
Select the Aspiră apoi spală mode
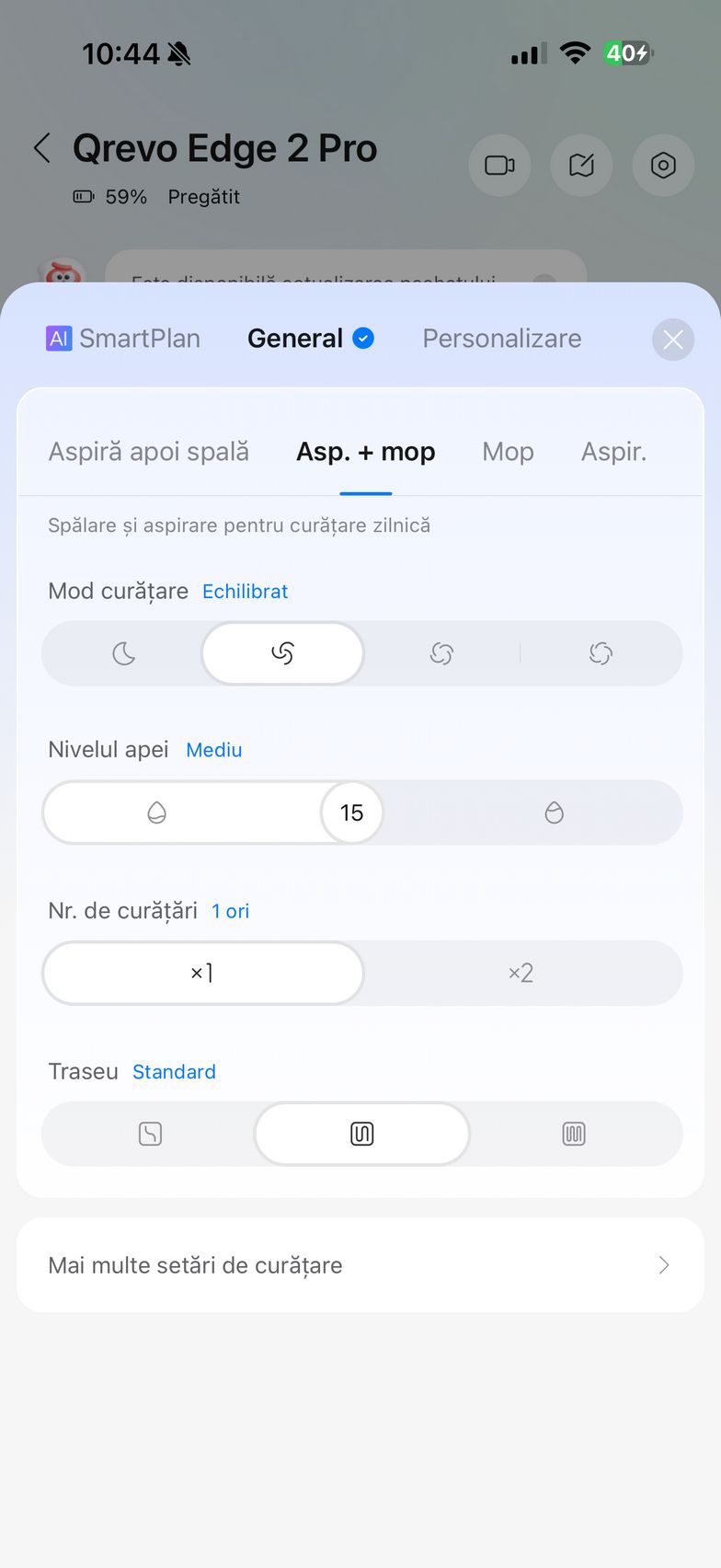(x=149, y=452)
